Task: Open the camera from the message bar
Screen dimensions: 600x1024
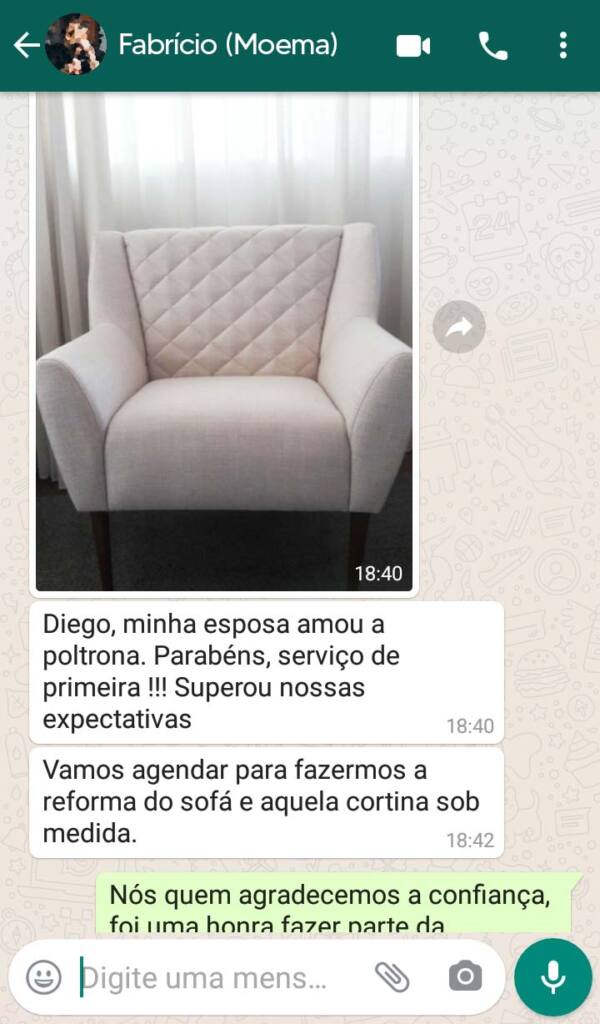Action: [x=465, y=977]
